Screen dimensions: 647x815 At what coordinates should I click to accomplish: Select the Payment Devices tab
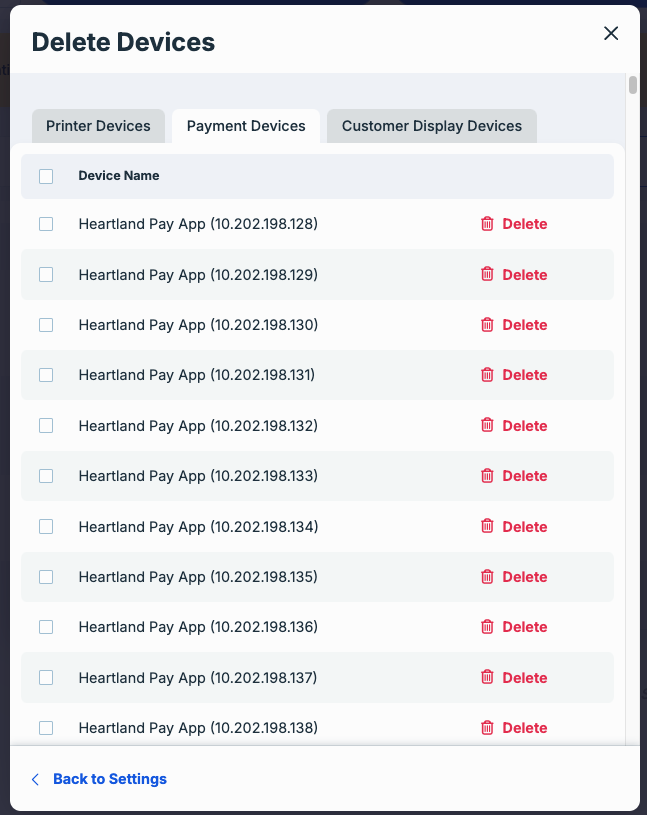(246, 126)
